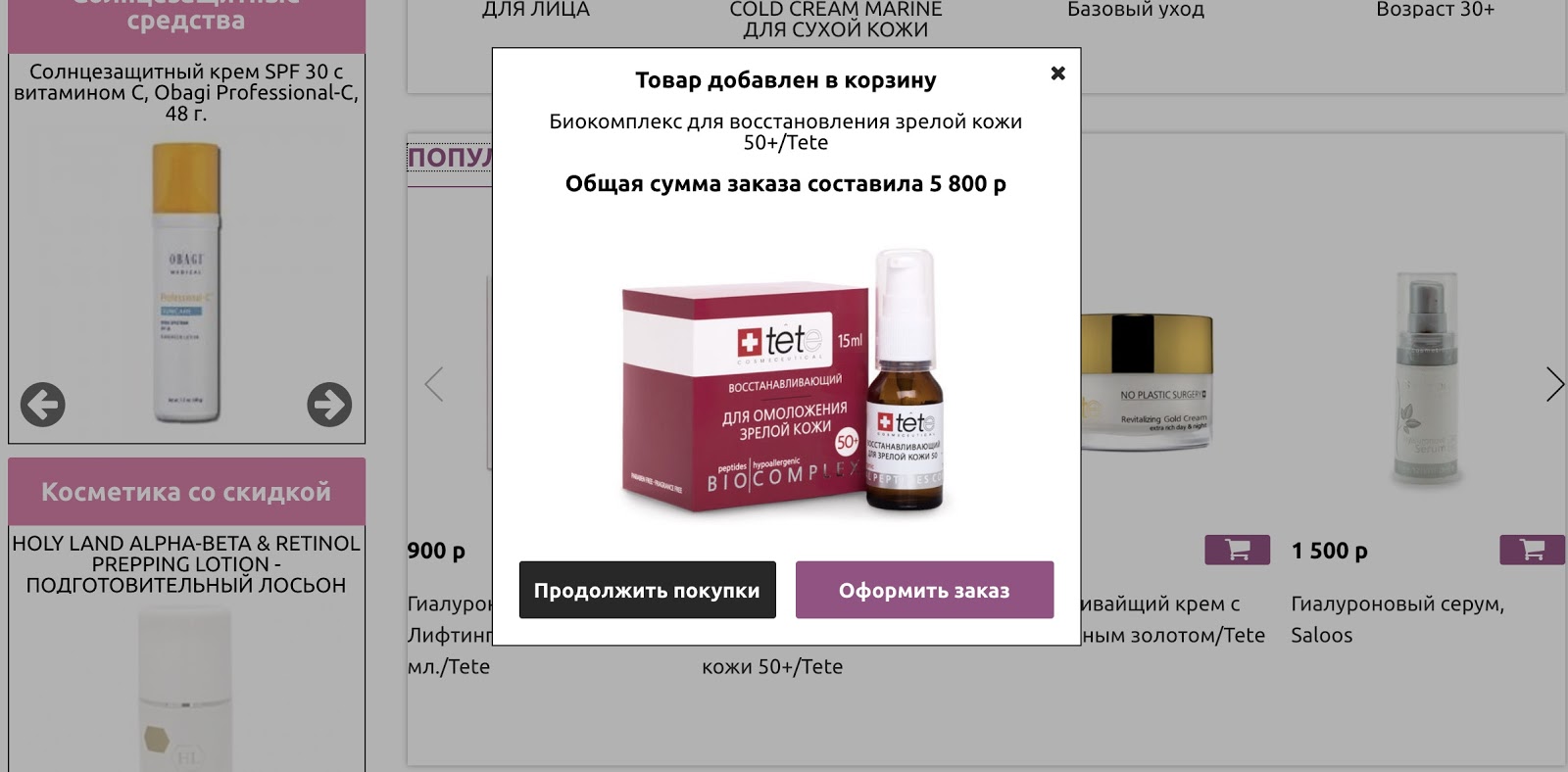The width and height of the screenshot is (1568, 772).
Task: Add gold cream Tete to cart
Action: 1237,550
